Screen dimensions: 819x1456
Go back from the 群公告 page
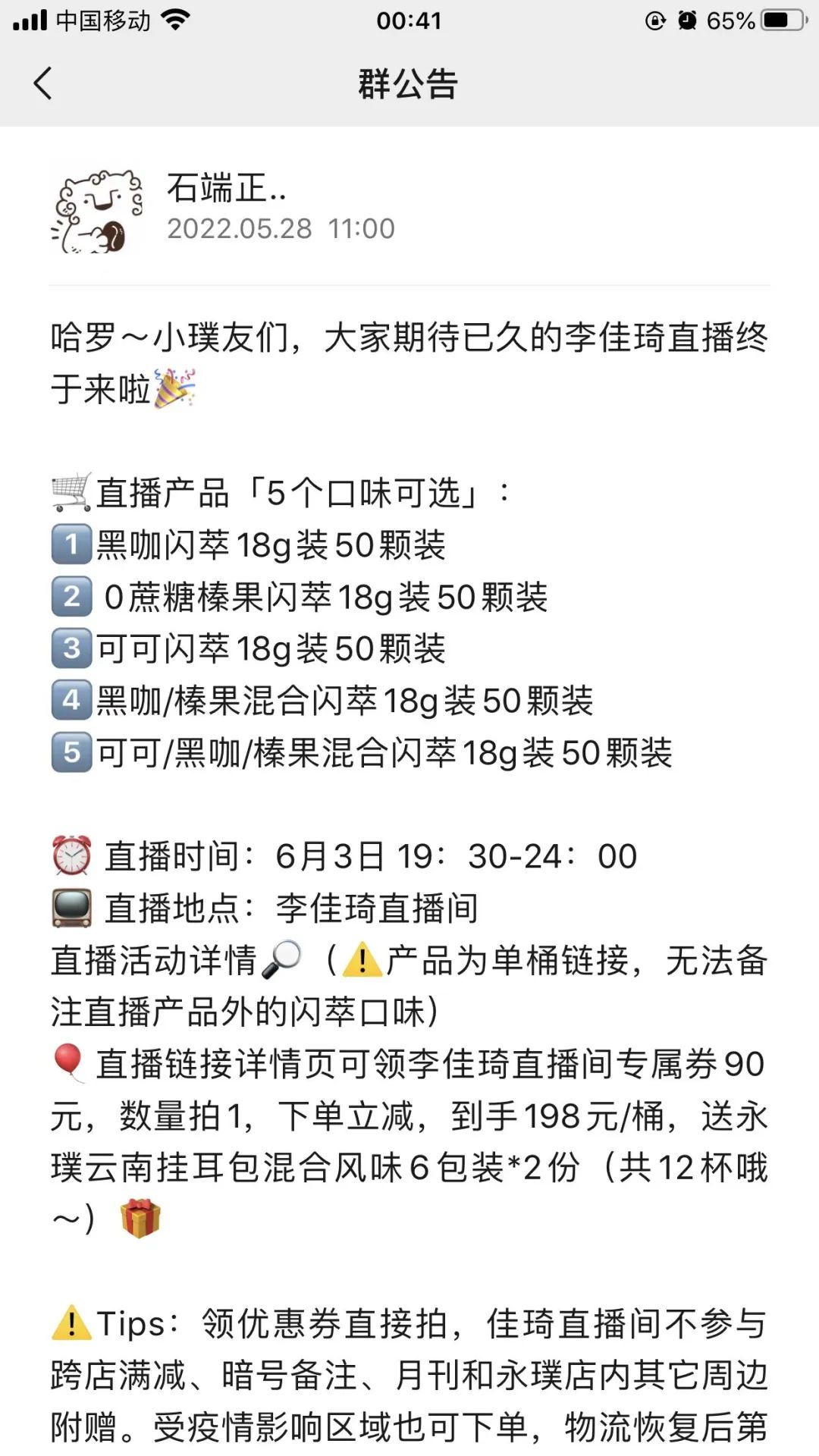point(43,83)
